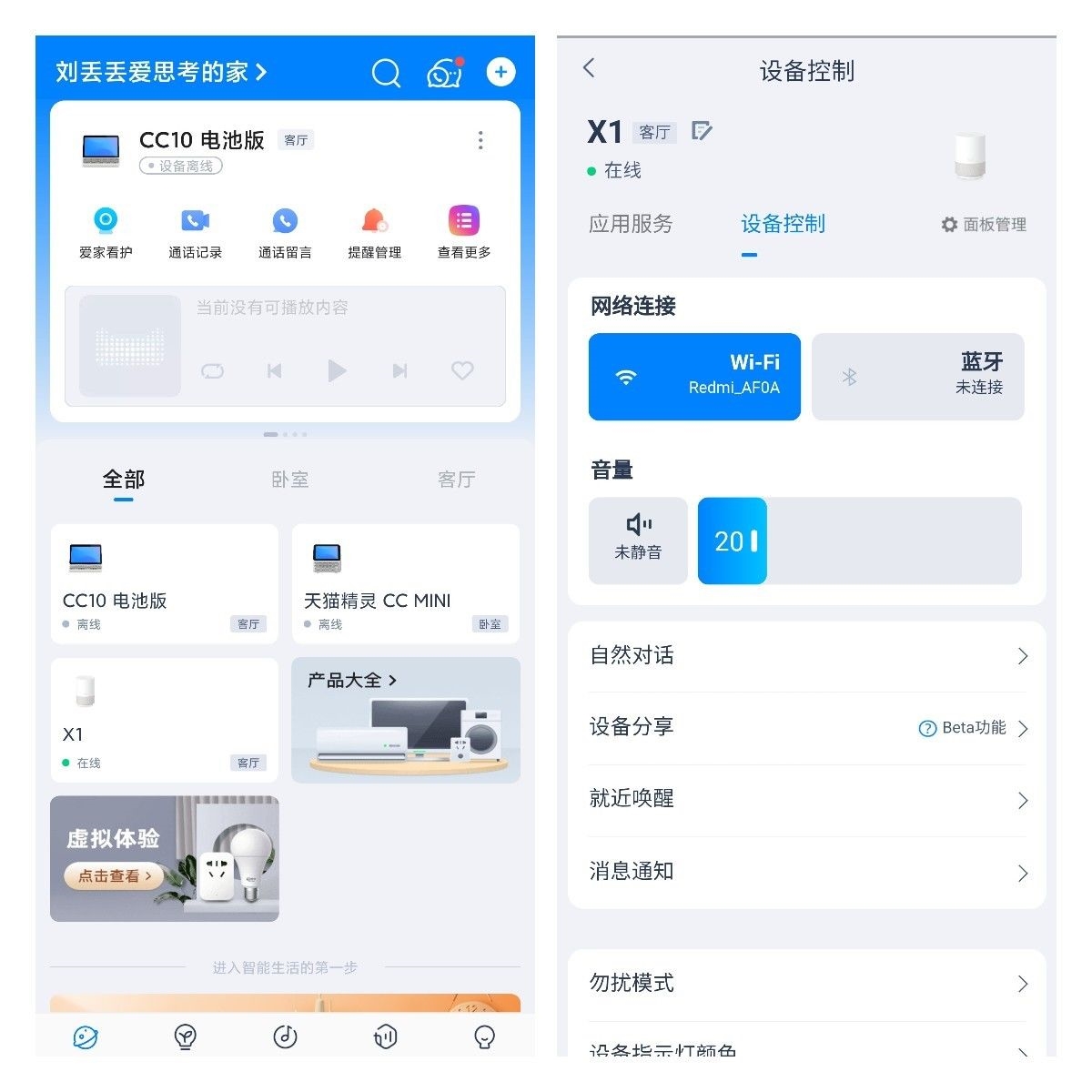
Task: Open the 自然对话 setting row
Action: tap(806, 656)
